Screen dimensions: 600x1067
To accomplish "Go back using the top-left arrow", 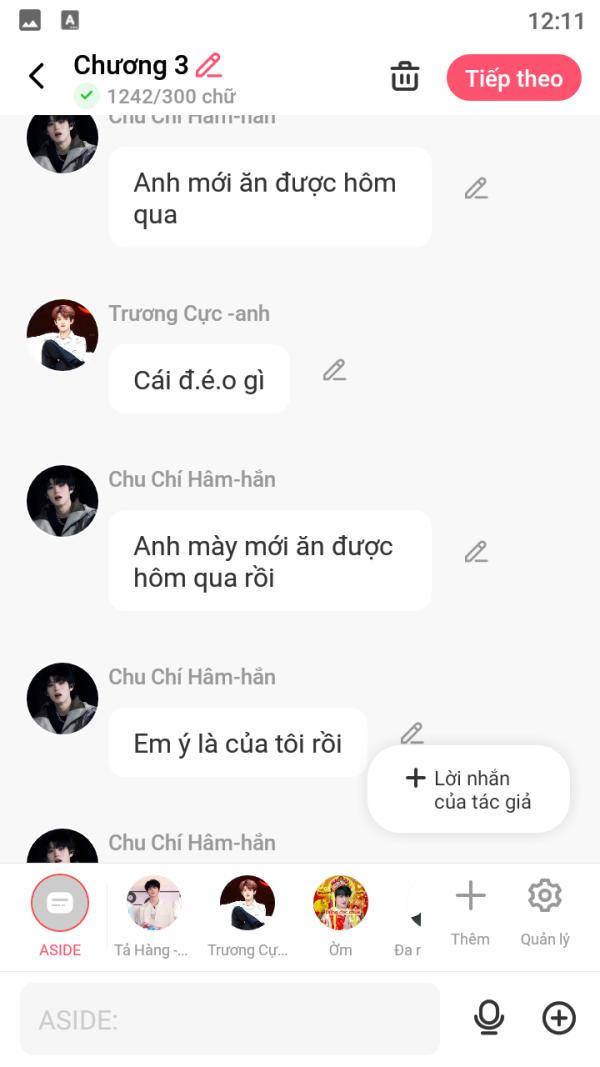I will click(37, 76).
